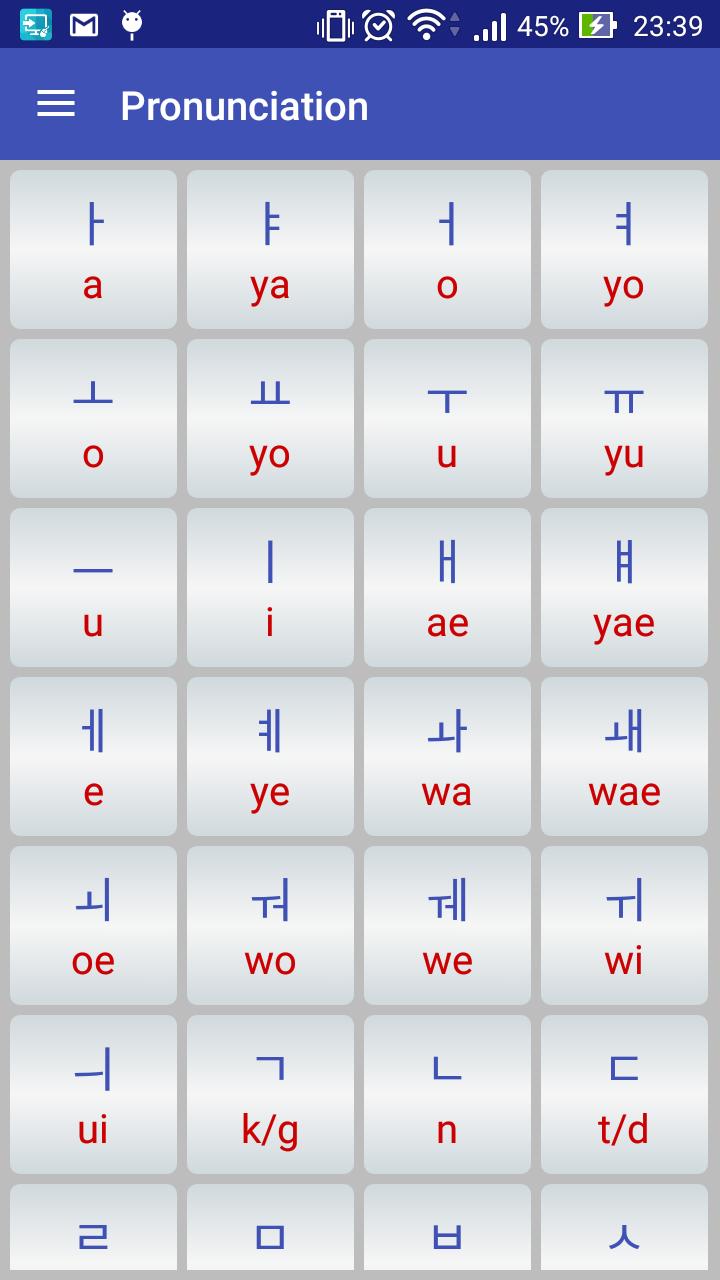Screen dimensions: 720x1280
Task: Choose the ㅞ (we) tile
Action: pyautogui.click(x=447, y=925)
